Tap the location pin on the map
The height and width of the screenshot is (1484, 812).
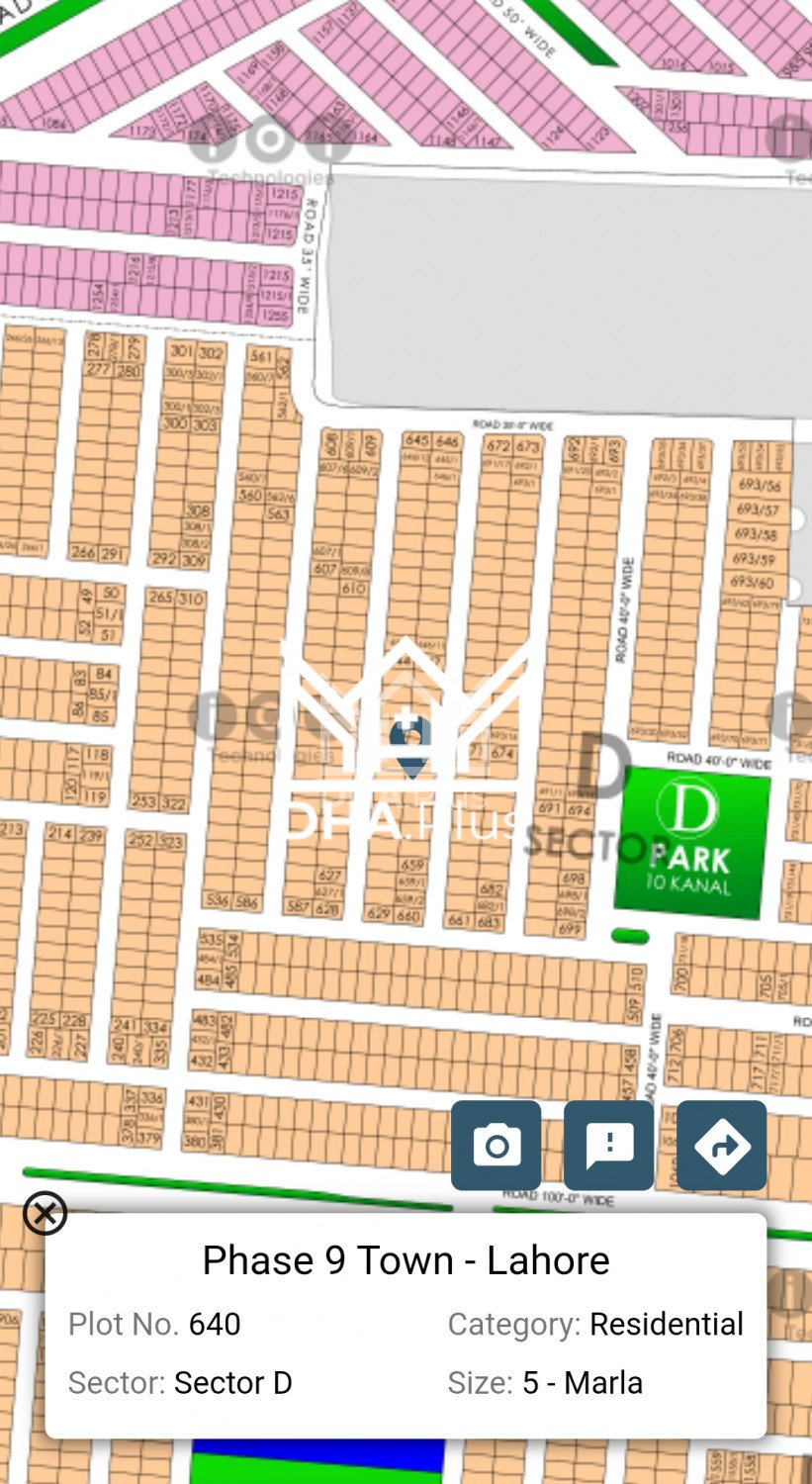[410, 743]
